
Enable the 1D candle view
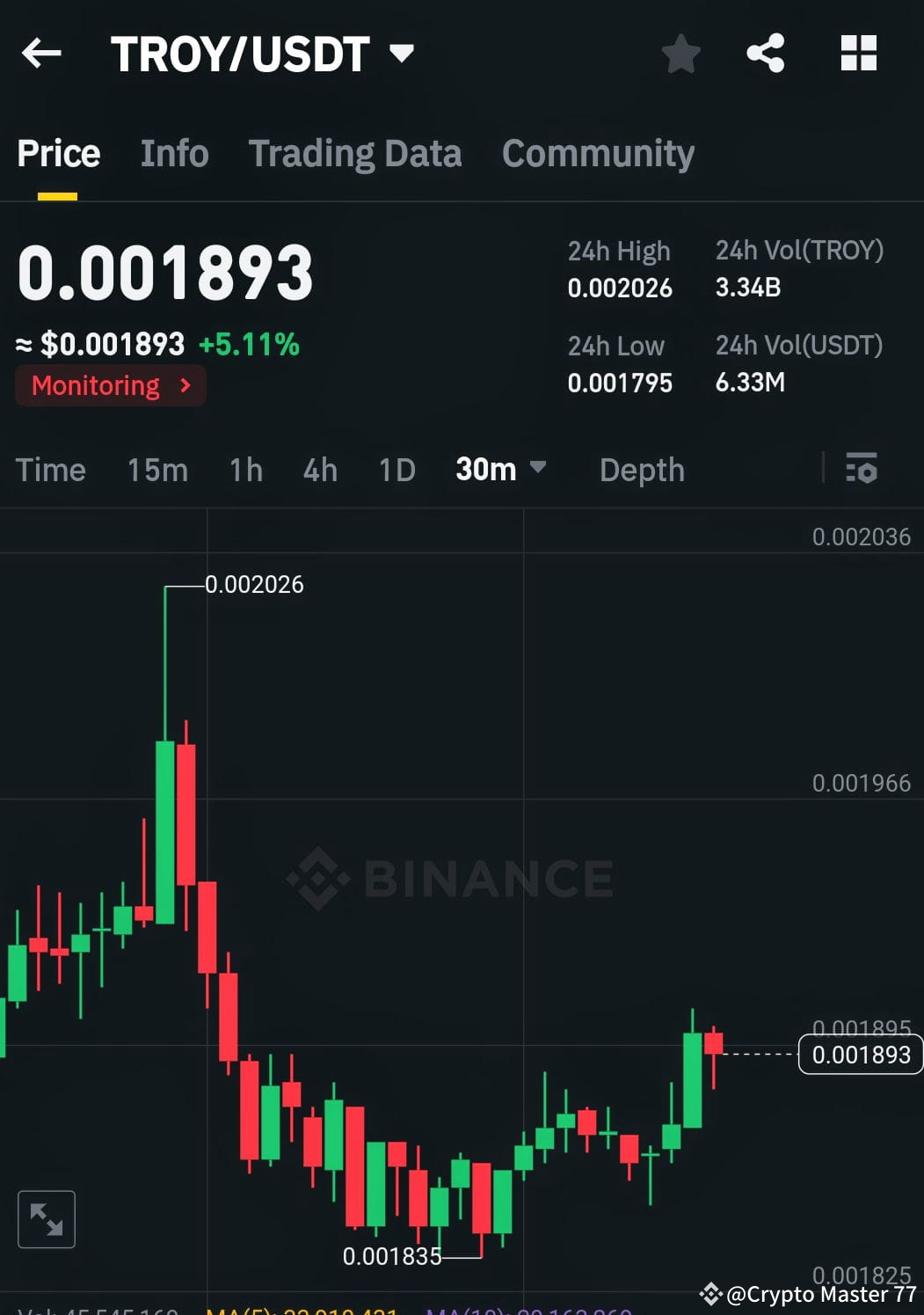pyautogui.click(x=396, y=470)
